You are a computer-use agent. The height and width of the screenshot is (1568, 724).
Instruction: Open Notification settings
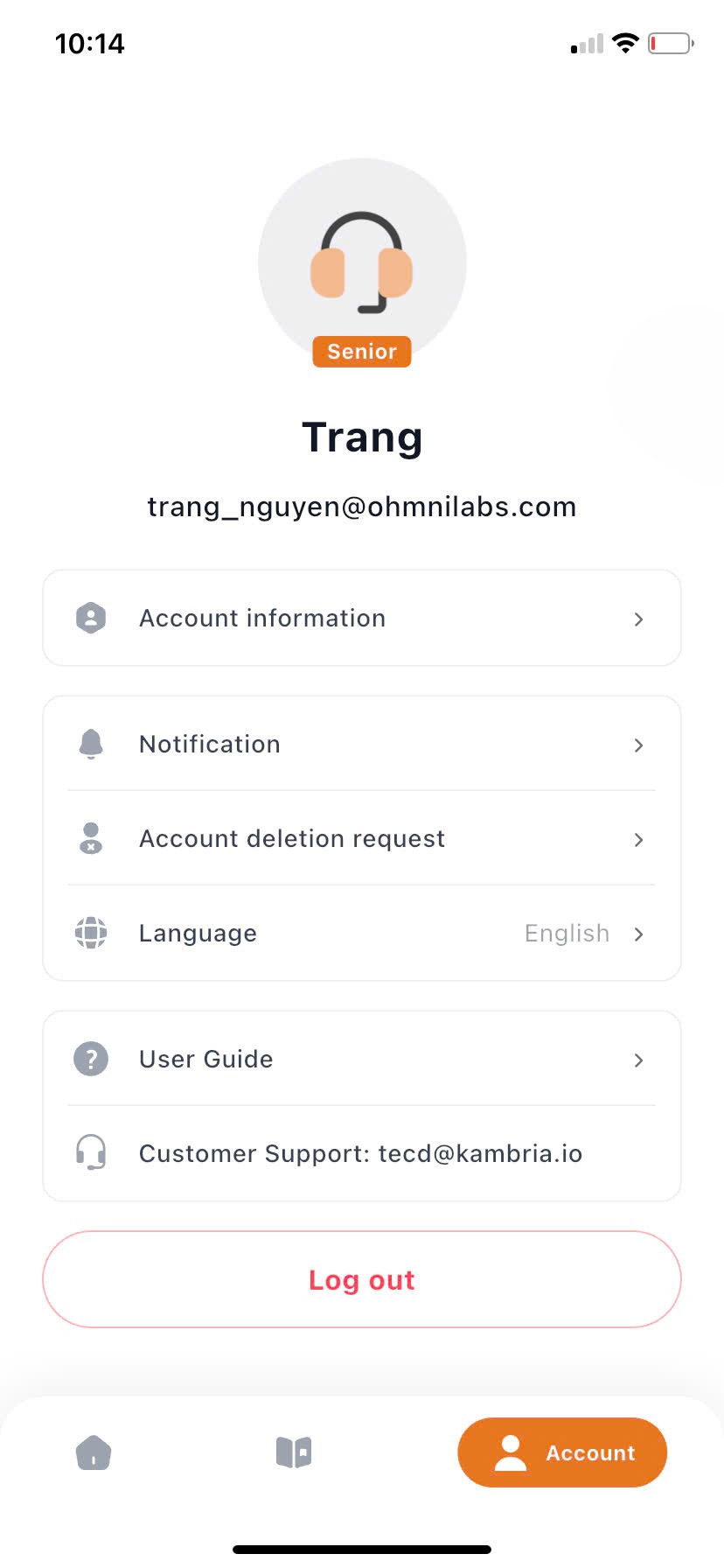tap(362, 745)
